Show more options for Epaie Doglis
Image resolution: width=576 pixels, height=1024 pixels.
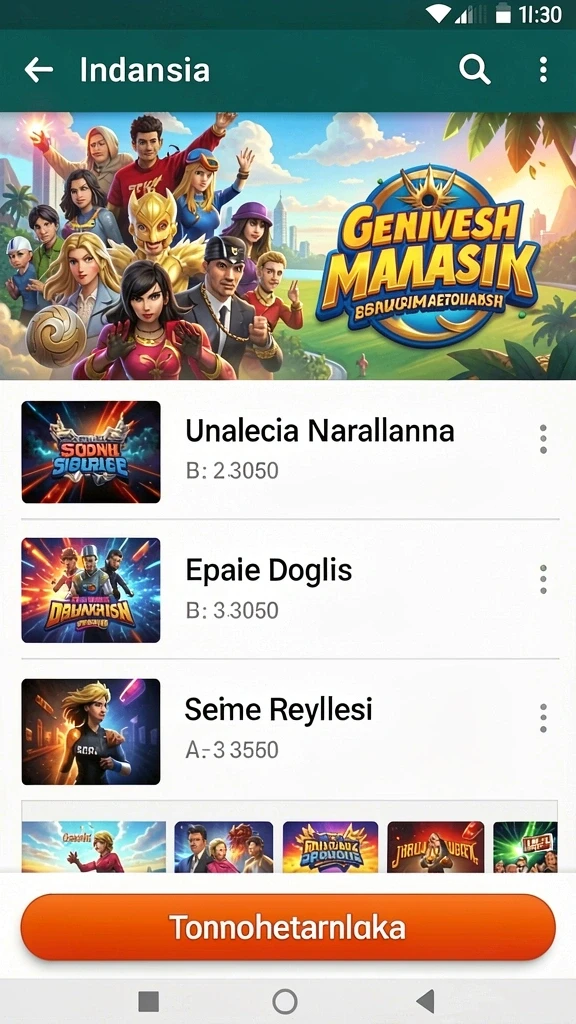(543, 579)
